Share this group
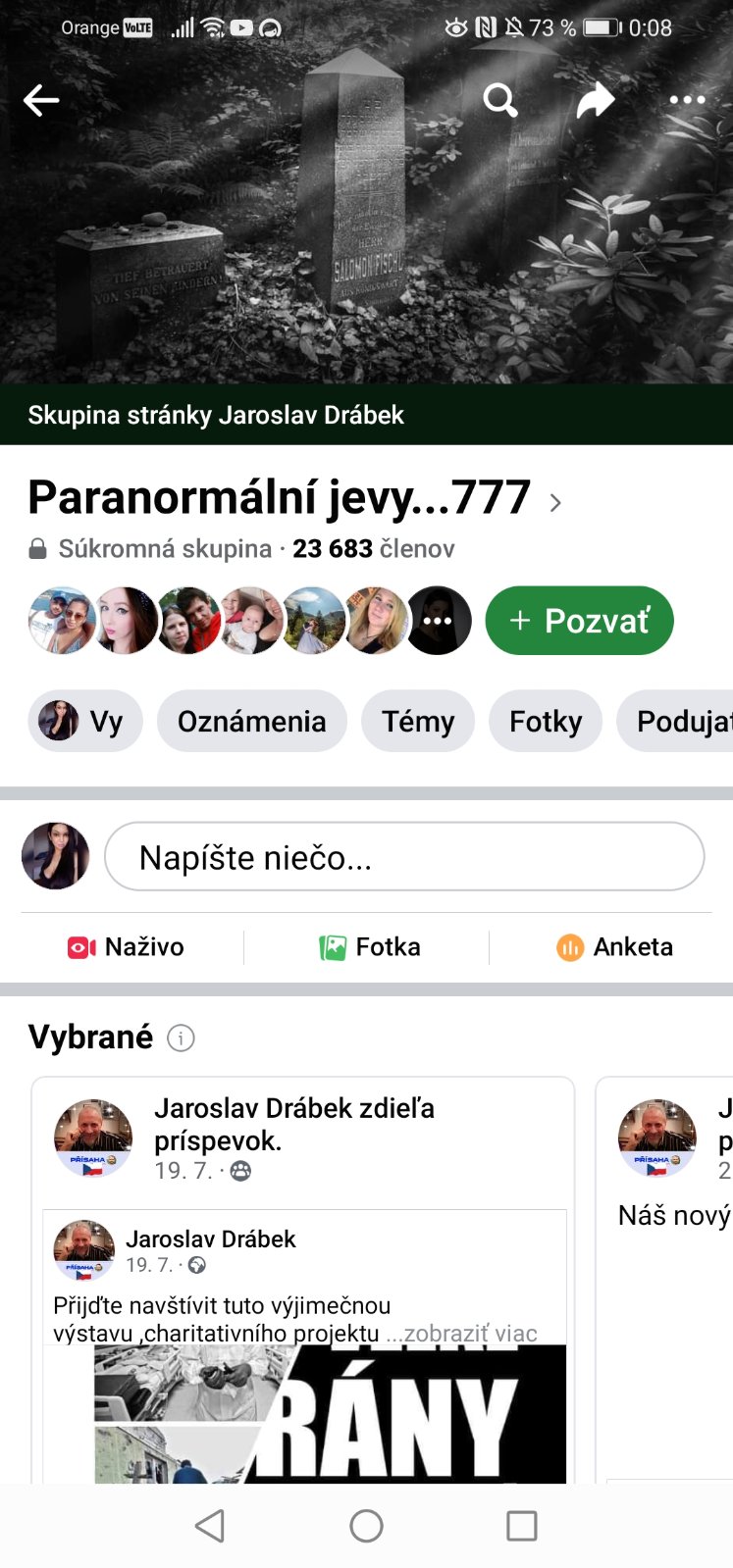This screenshot has height=1568, width=733. tap(595, 100)
